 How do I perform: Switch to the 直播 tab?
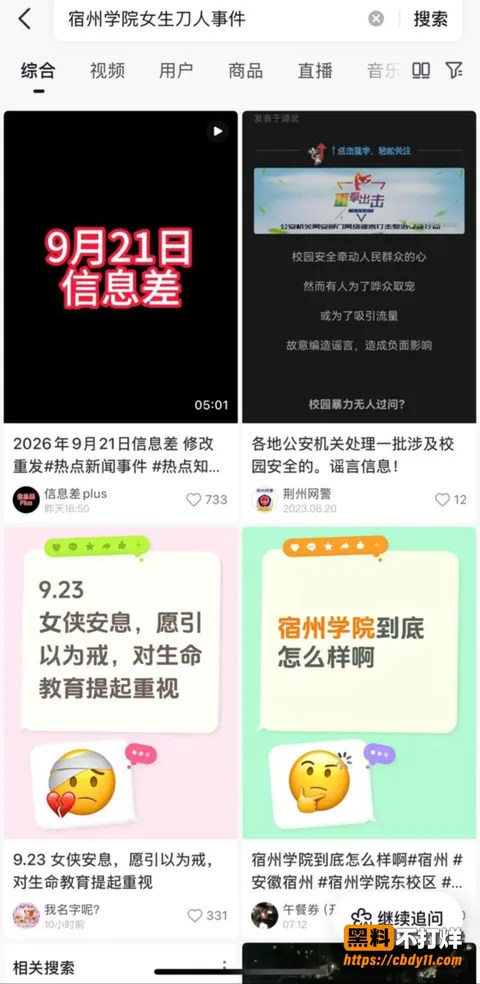315,71
